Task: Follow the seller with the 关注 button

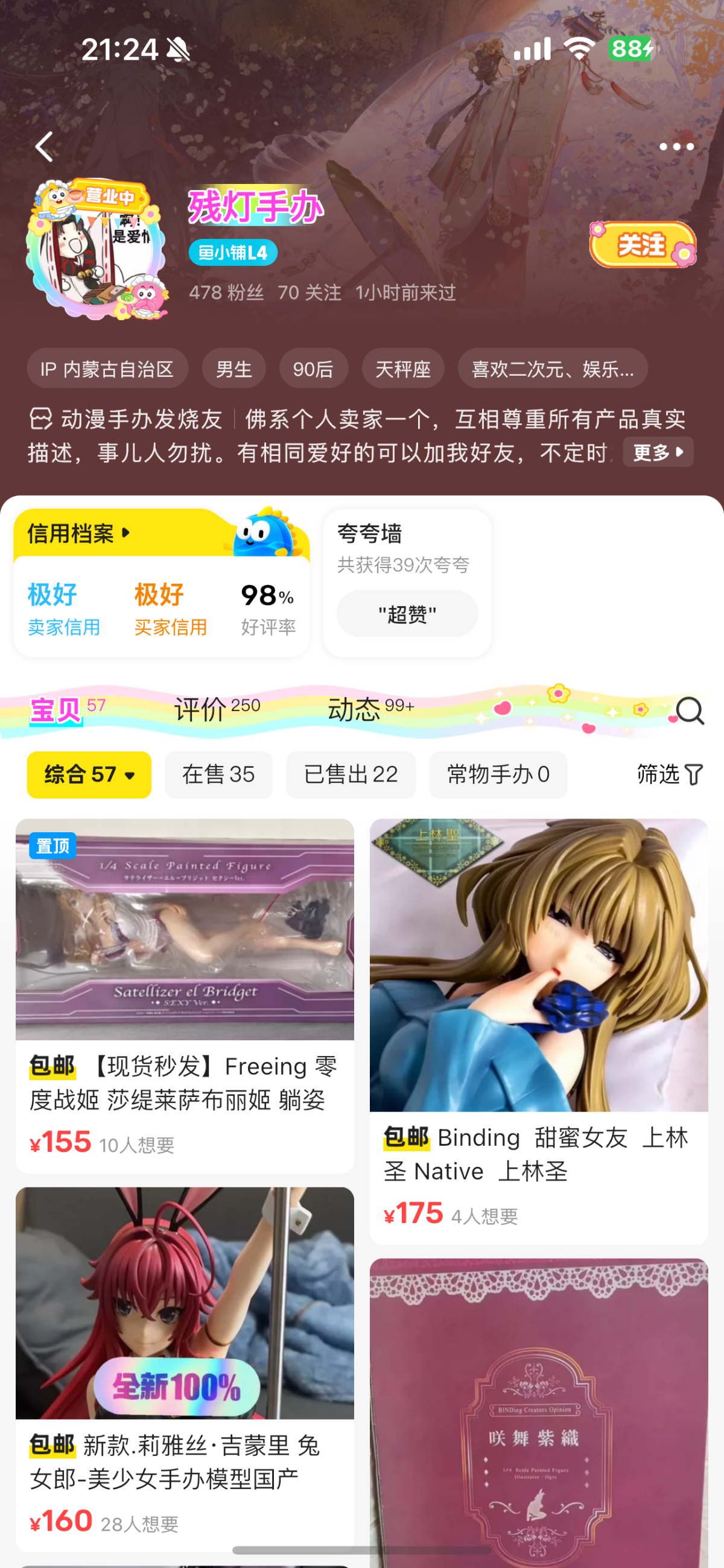Action: pyautogui.click(x=643, y=245)
